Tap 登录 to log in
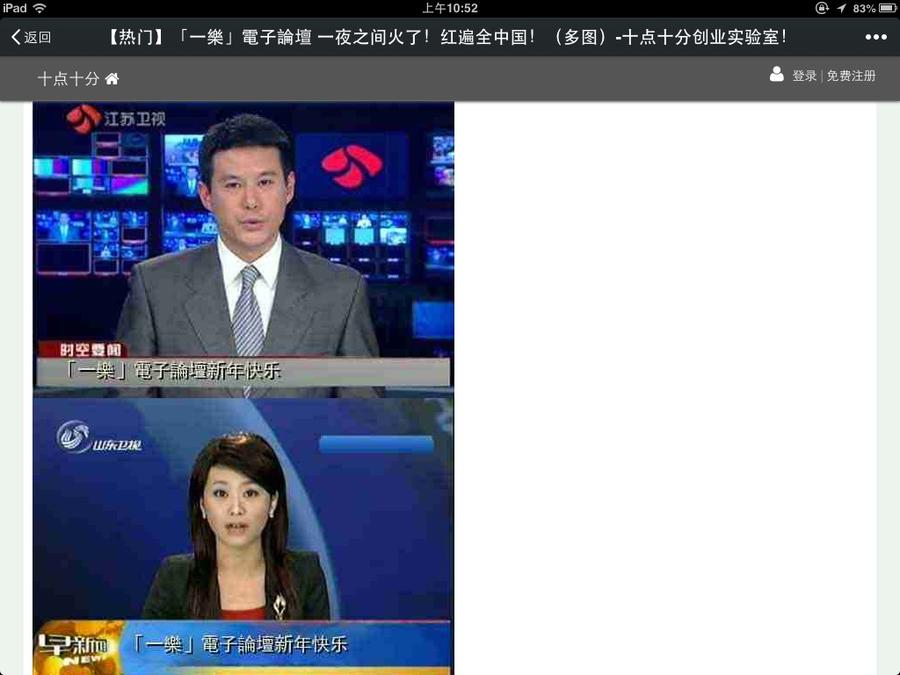 [x=804, y=76]
